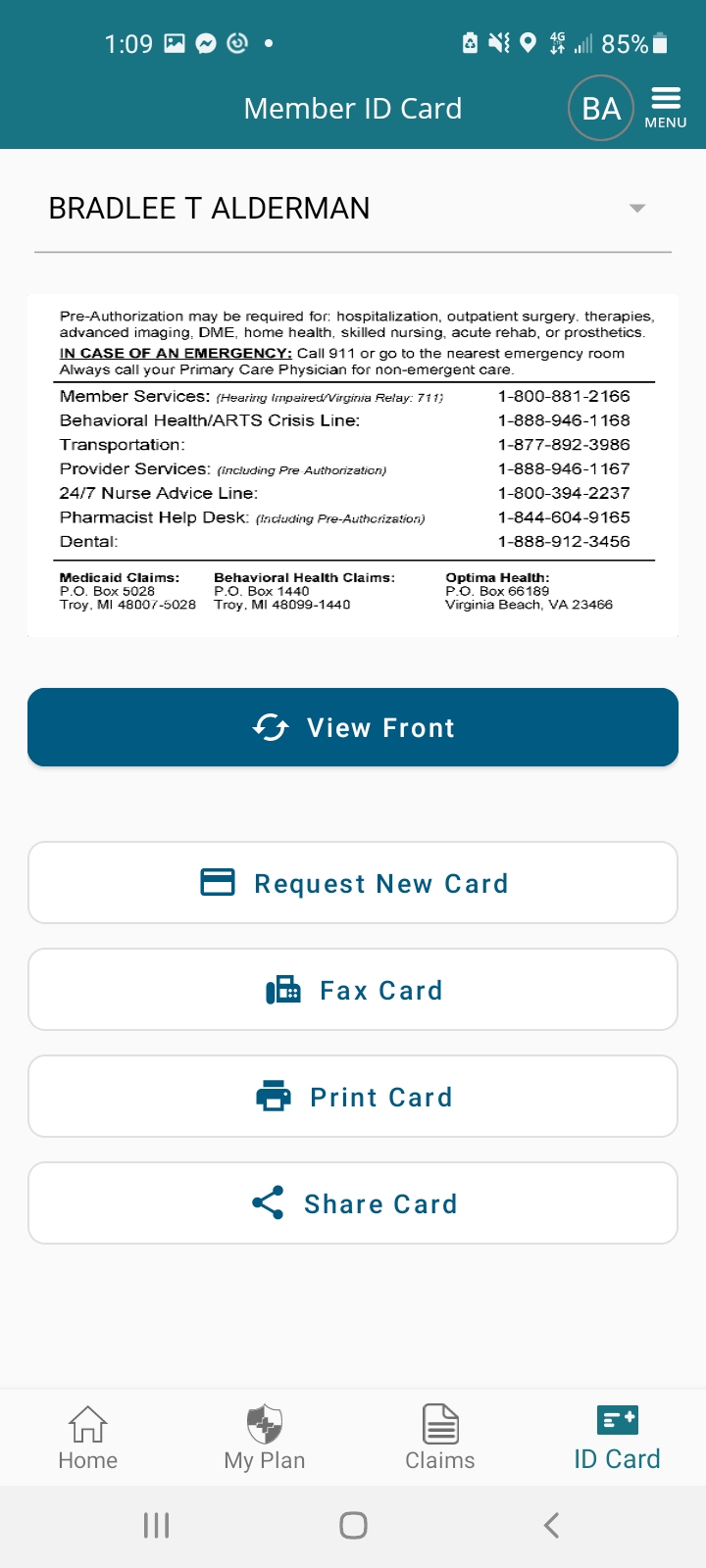Select the Fax Card option
The image size is (706, 1568).
click(x=353, y=990)
